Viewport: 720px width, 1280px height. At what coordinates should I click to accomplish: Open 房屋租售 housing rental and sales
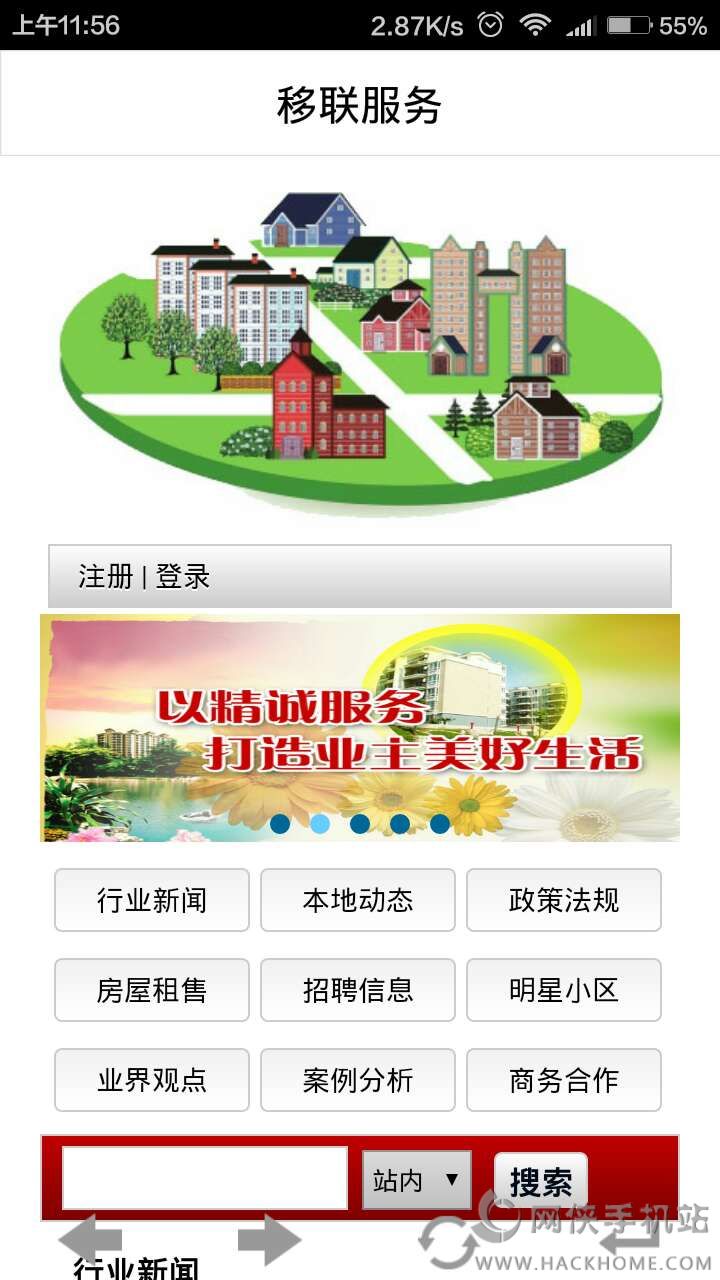click(152, 990)
